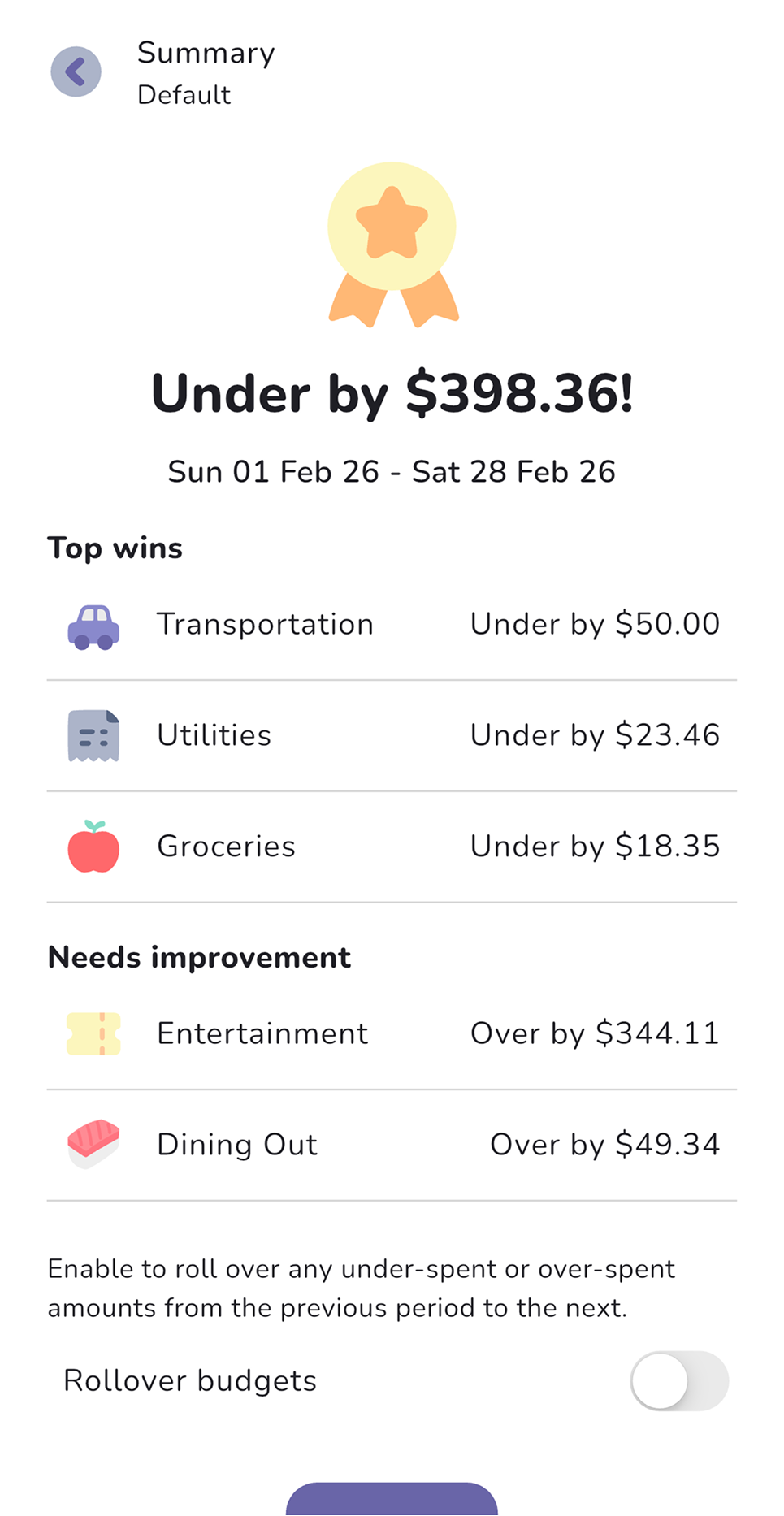This screenshot has height=1516, width=784.
Task: Click the Entertainment ticket icon
Action: (93, 1033)
